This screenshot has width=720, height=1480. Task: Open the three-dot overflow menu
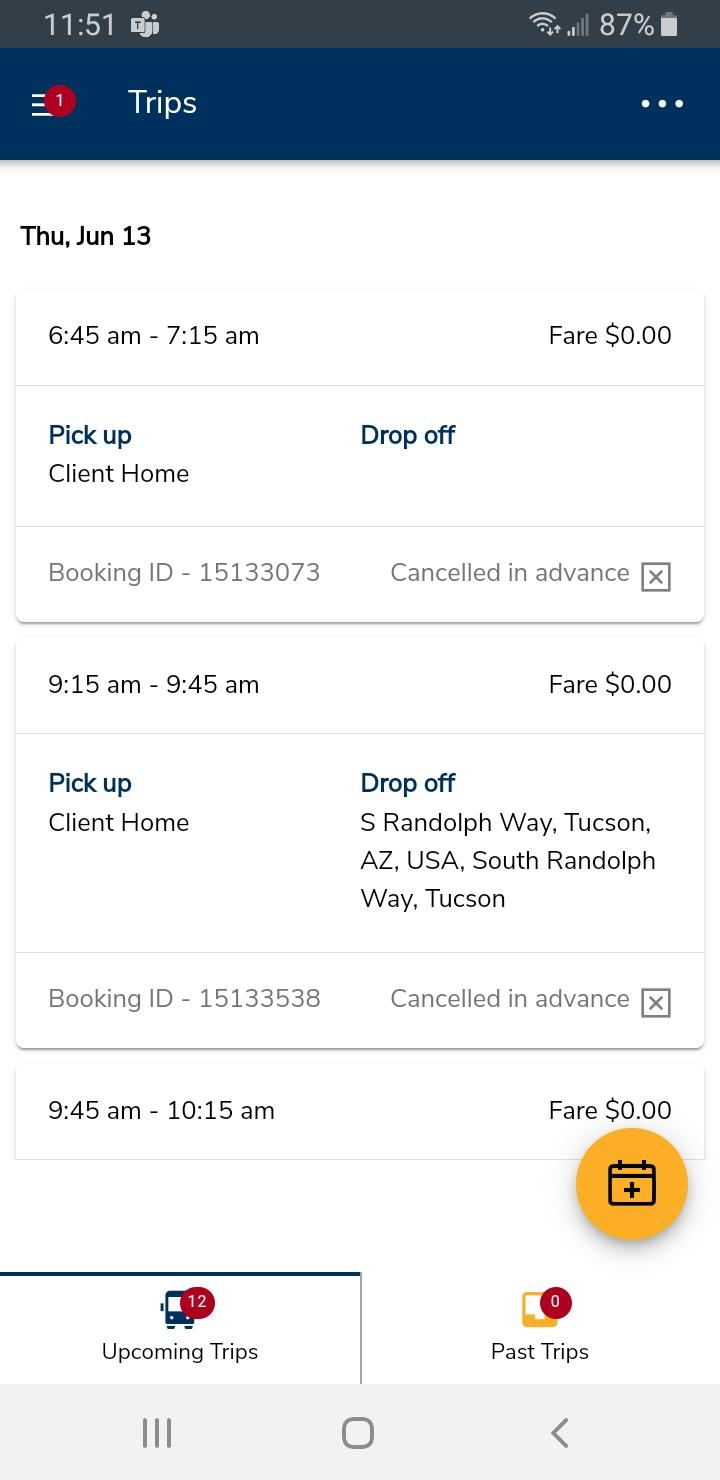(662, 103)
